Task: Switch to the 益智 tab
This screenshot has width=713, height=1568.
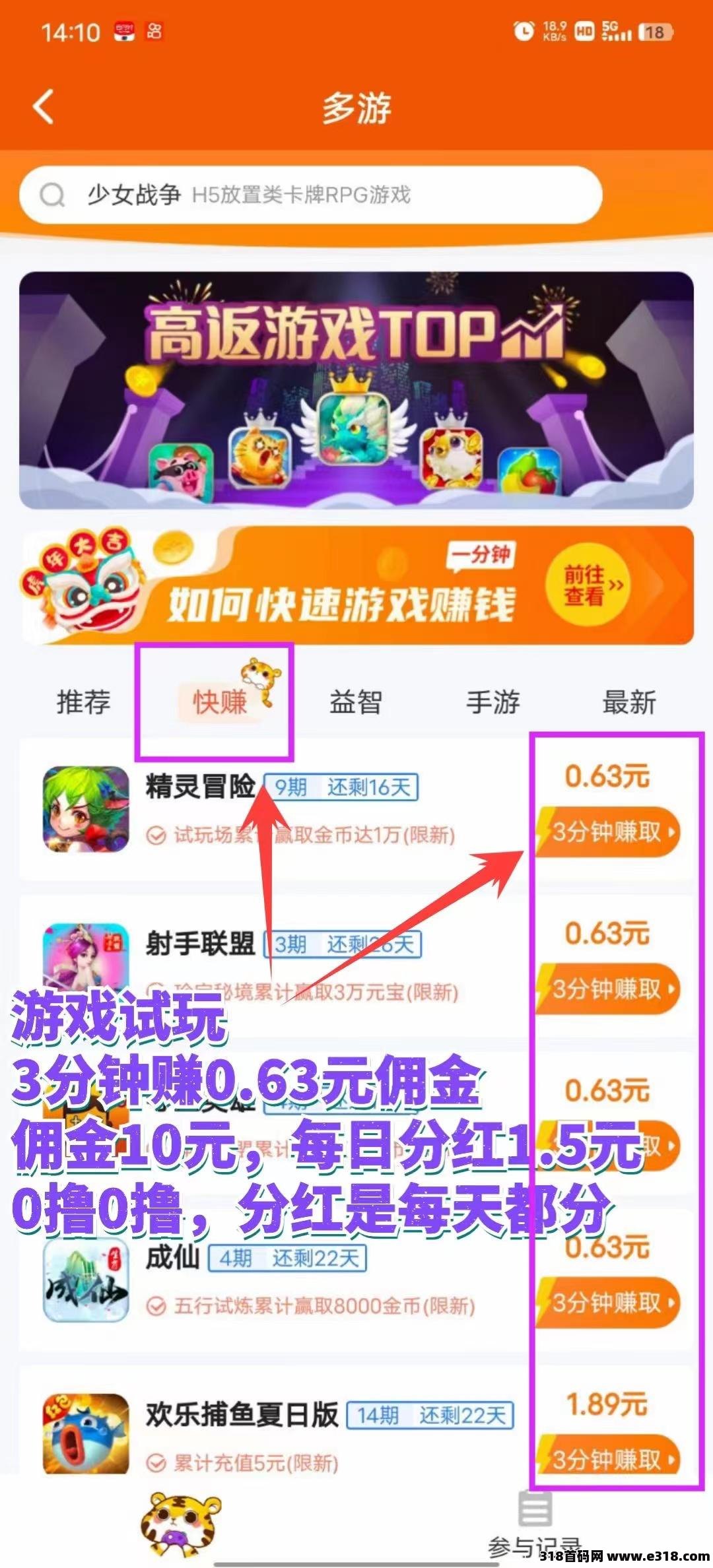Action: (356, 702)
